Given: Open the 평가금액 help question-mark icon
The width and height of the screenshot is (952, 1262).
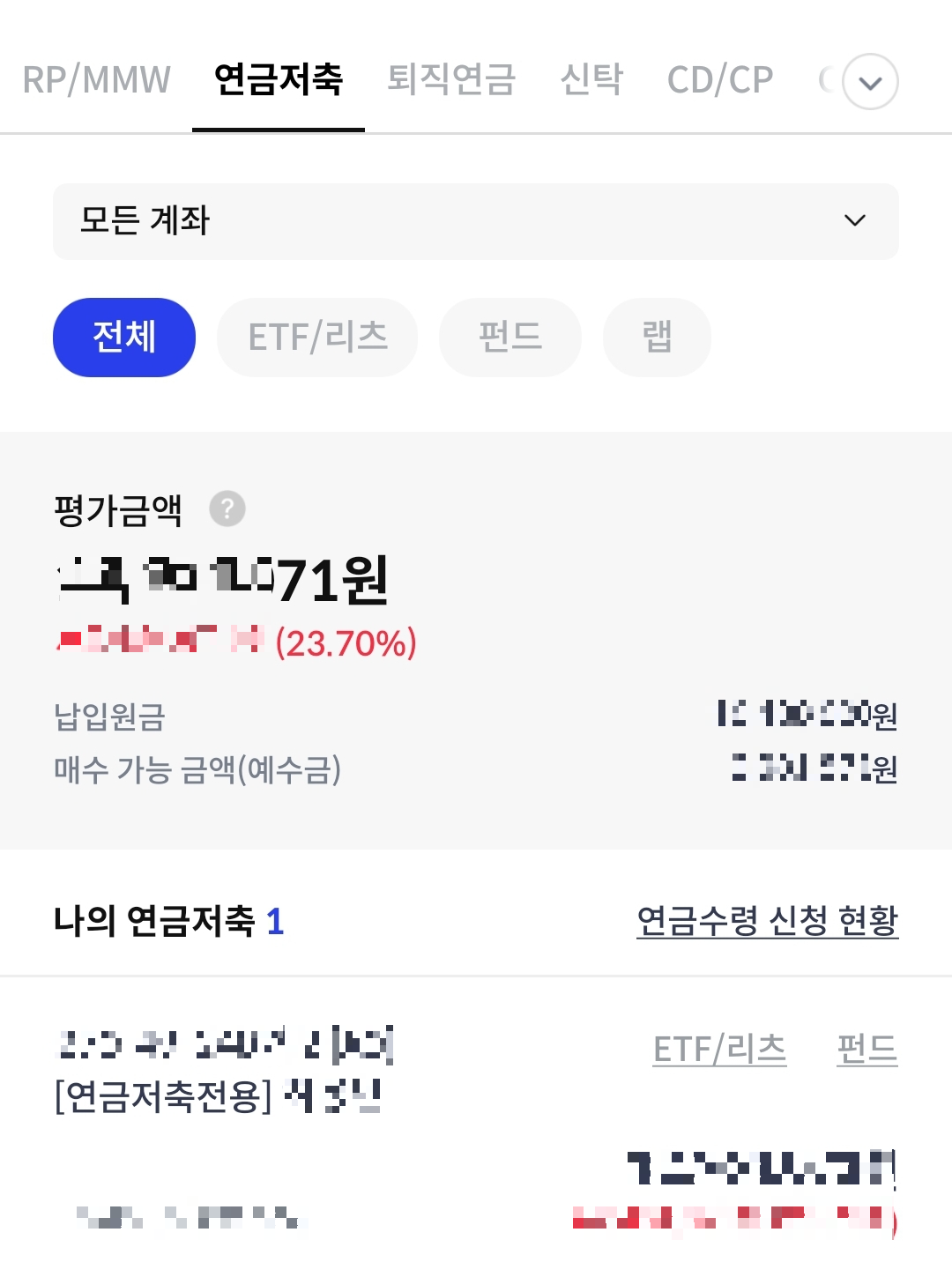Looking at the screenshot, I should [x=227, y=508].
